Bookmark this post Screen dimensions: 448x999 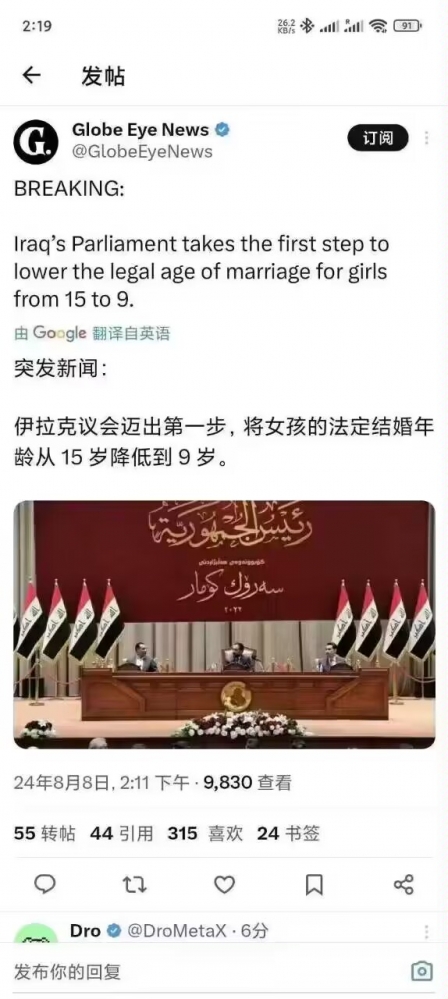click(314, 884)
